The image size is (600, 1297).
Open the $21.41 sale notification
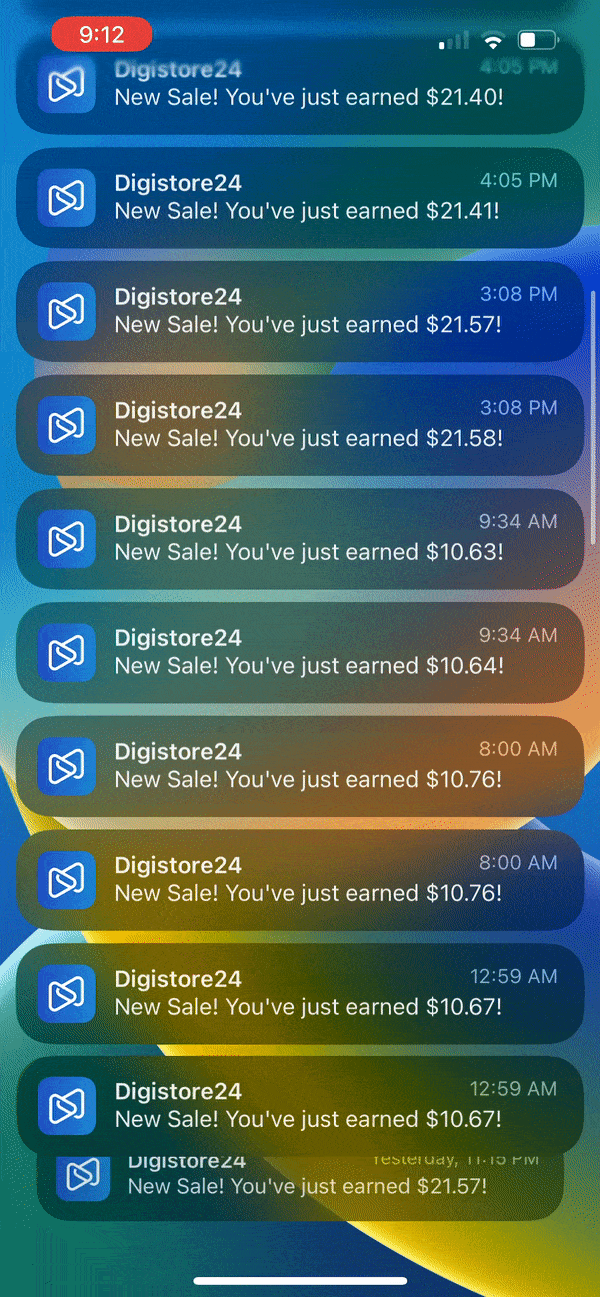point(300,198)
